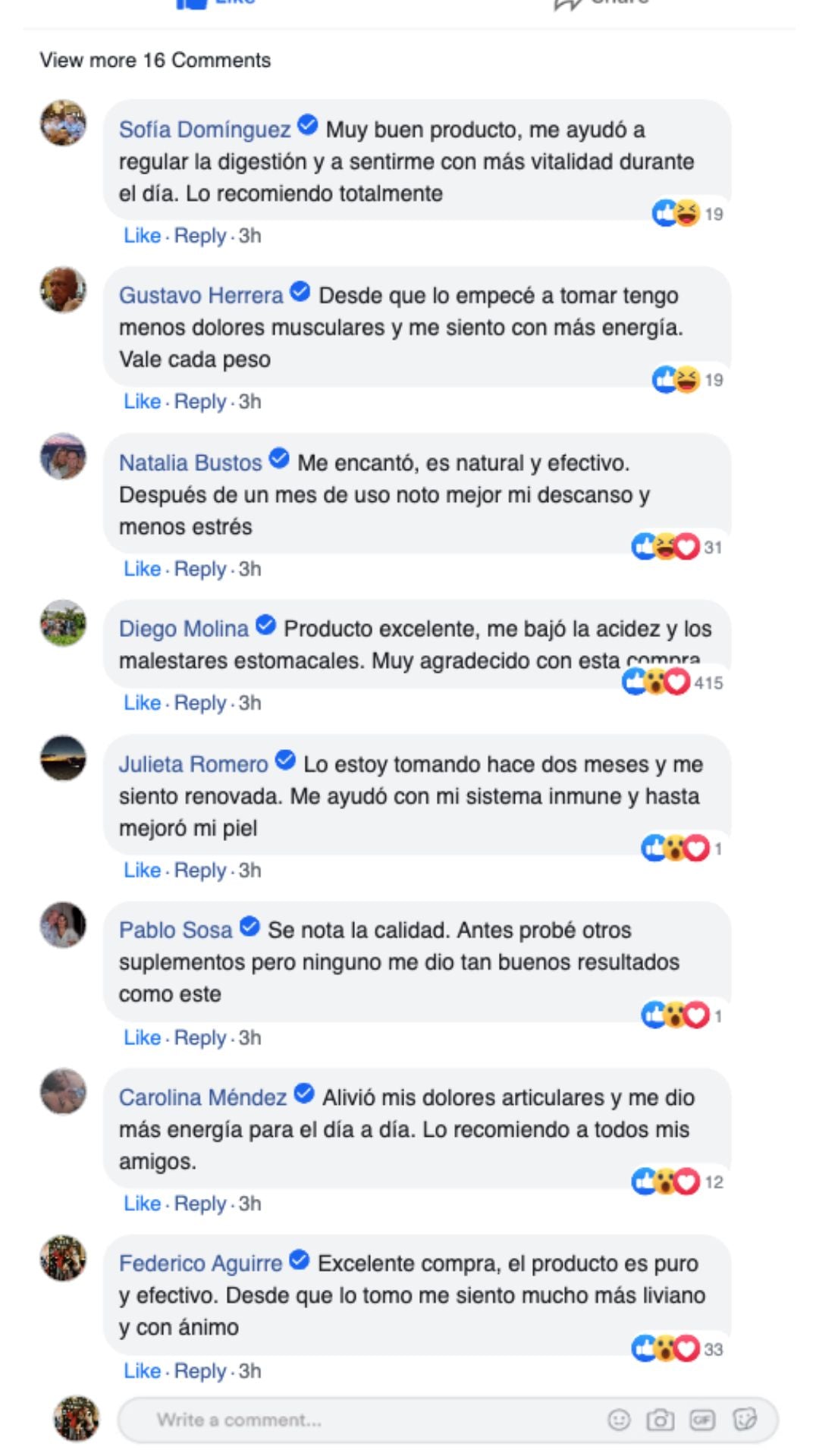Like Carolina Méndez's comment

(142, 1204)
